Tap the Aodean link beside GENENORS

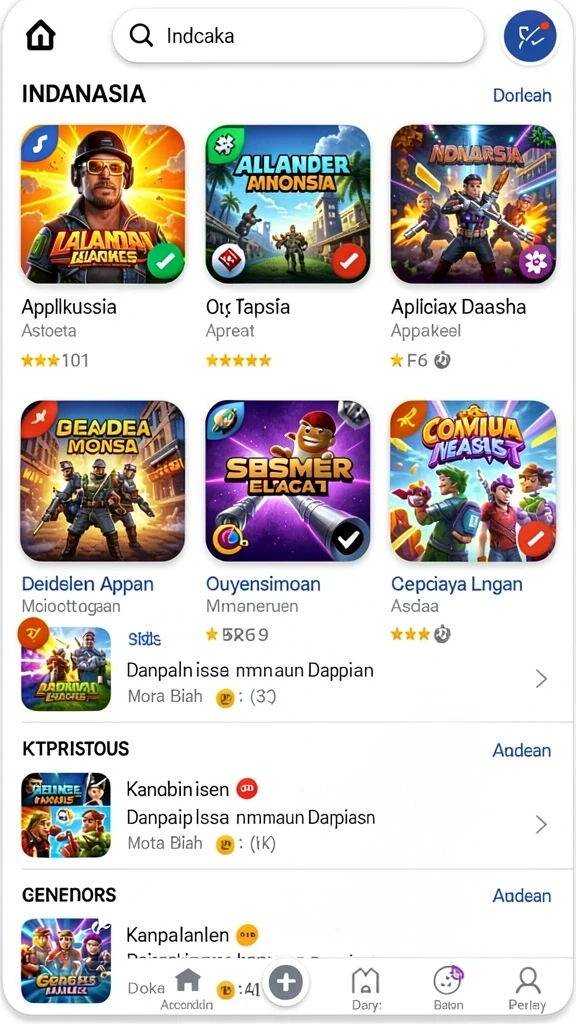click(x=521, y=895)
